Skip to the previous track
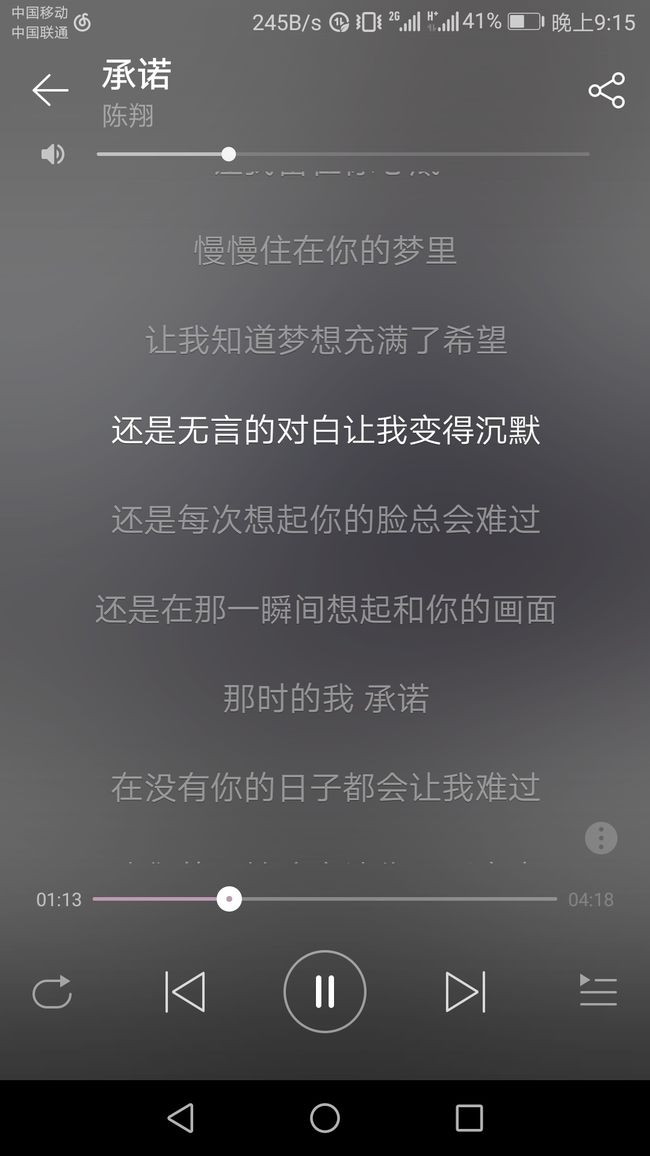The width and height of the screenshot is (650, 1156). point(185,992)
